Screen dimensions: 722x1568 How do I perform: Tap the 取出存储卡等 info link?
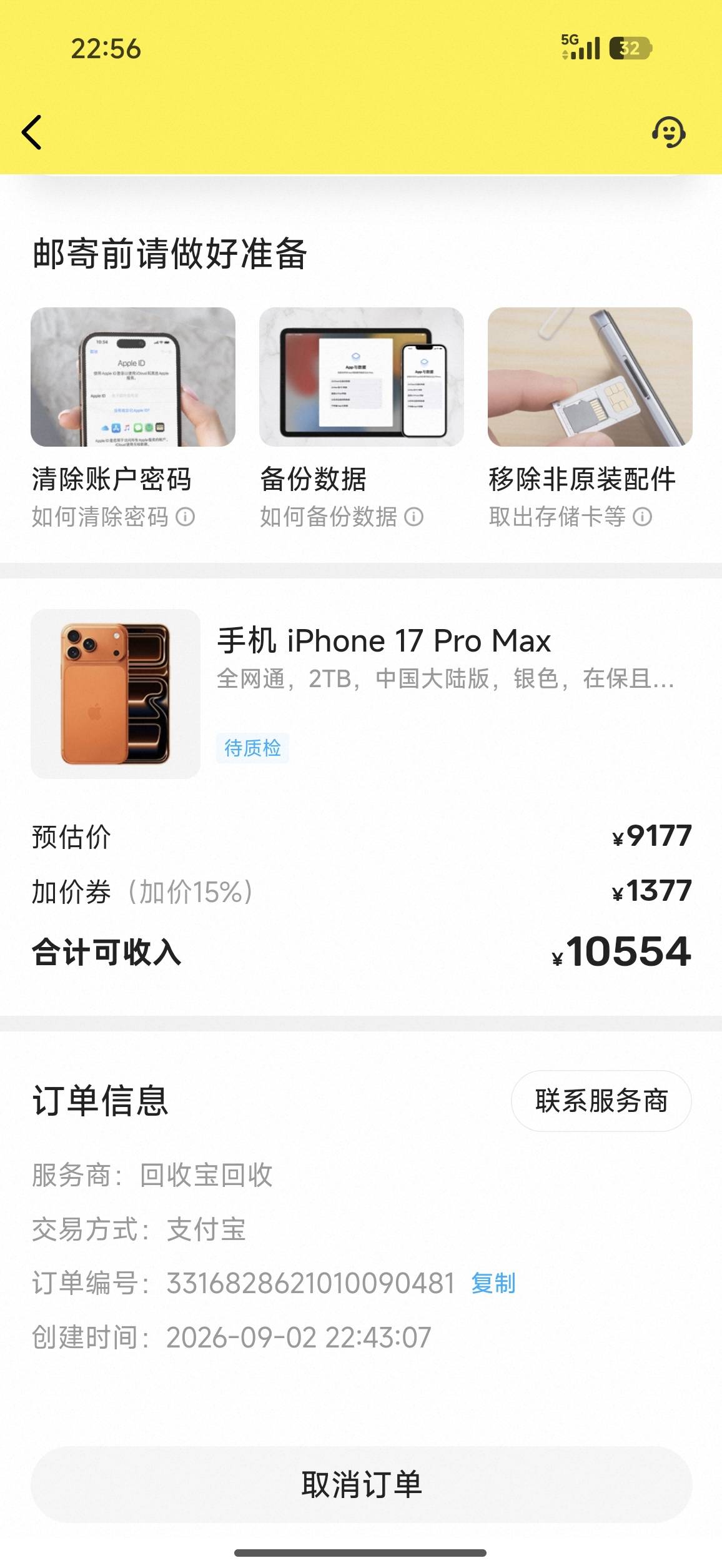tap(570, 517)
